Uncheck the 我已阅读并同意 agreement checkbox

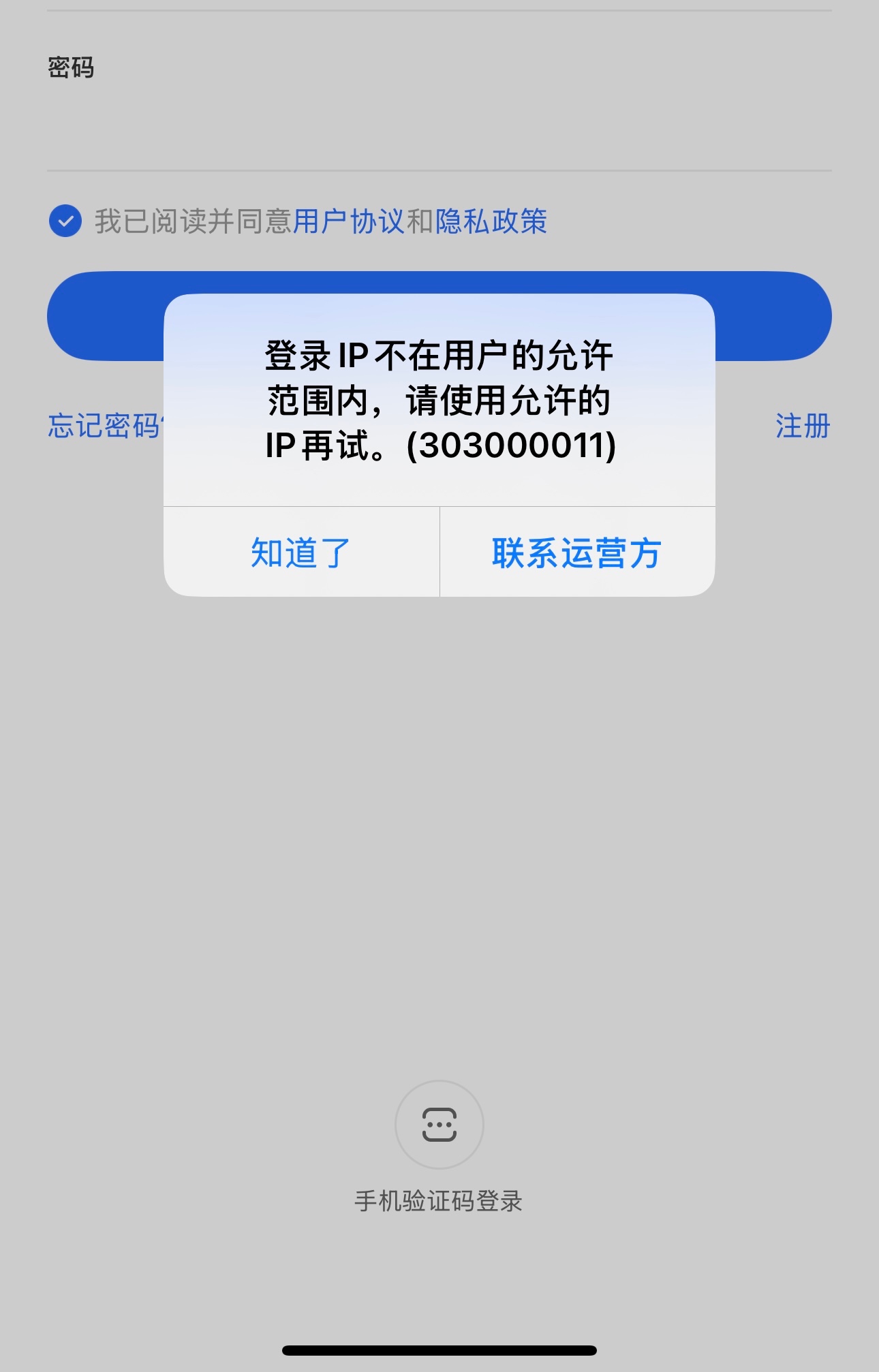point(65,221)
